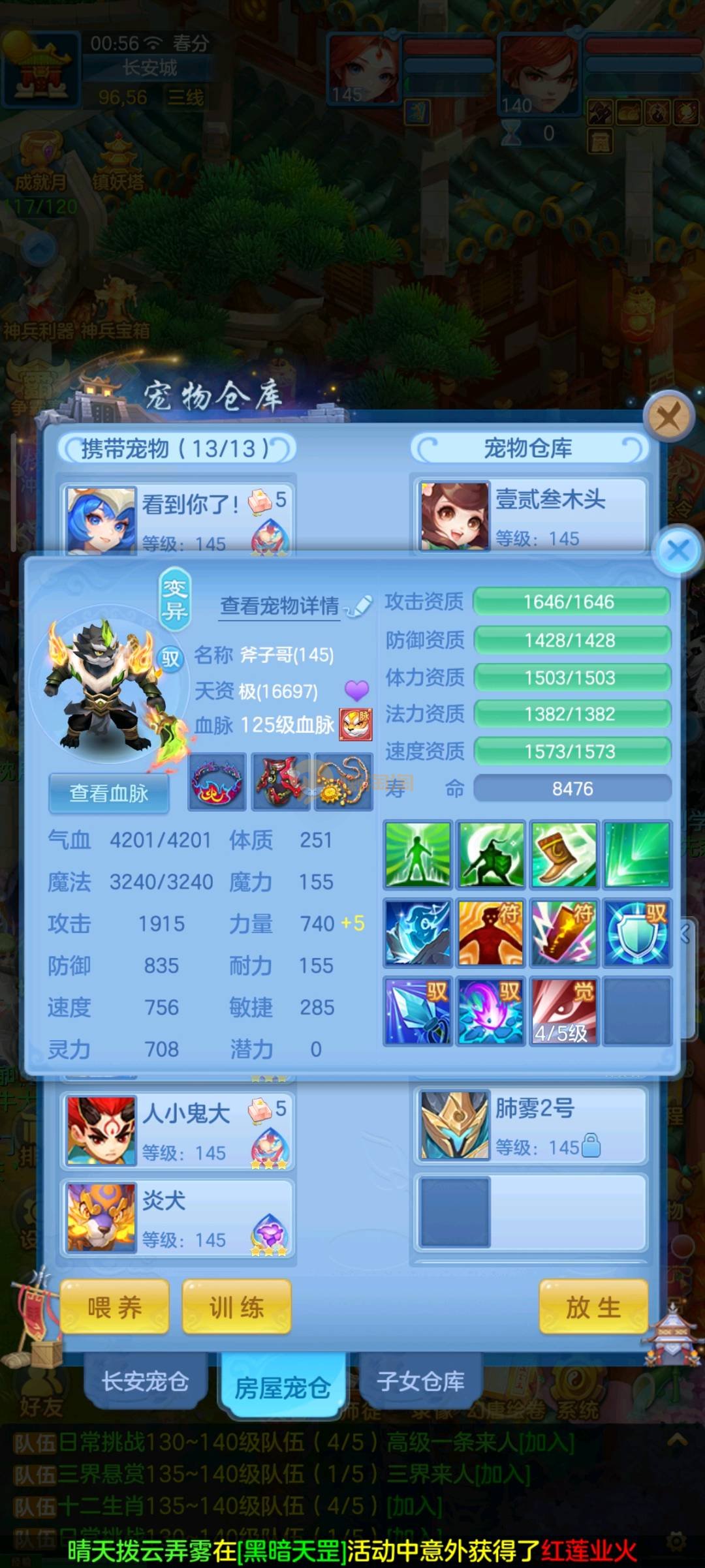Close the 宠物仓库 window

(x=668, y=416)
